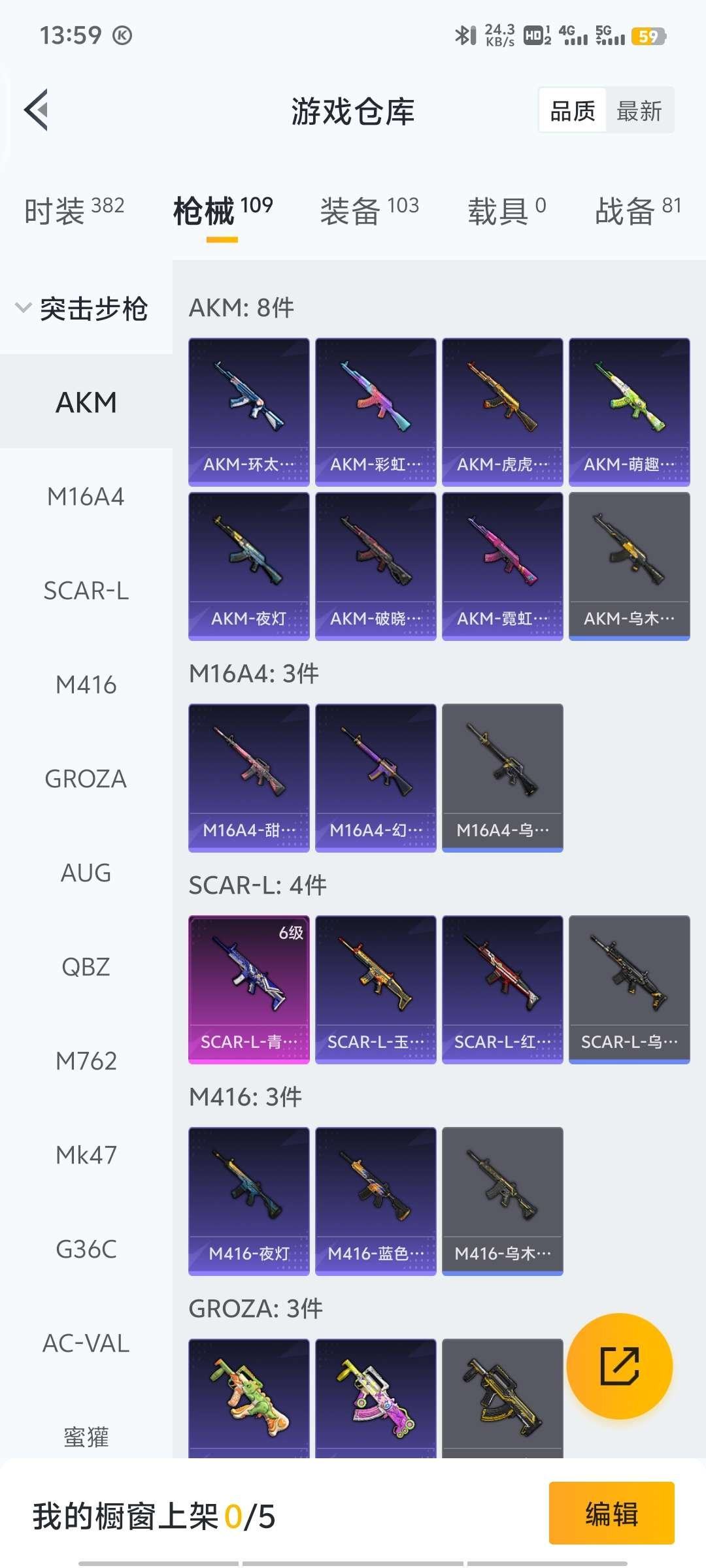The width and height of the screenshot is (706, 1568).
Task: Go back from the 游戏仓库 page
Action: click(x=37, y=110)
